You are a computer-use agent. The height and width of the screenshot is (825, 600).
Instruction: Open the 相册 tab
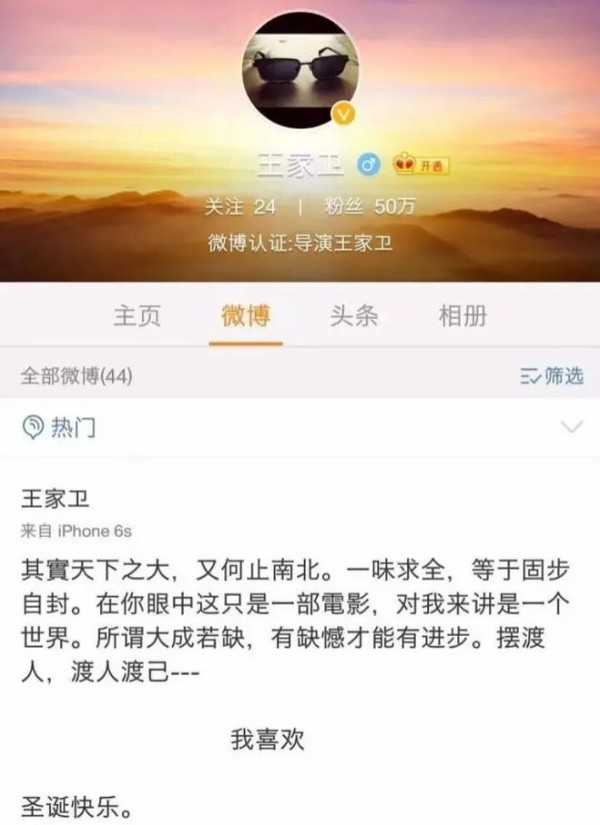[463, 316]
